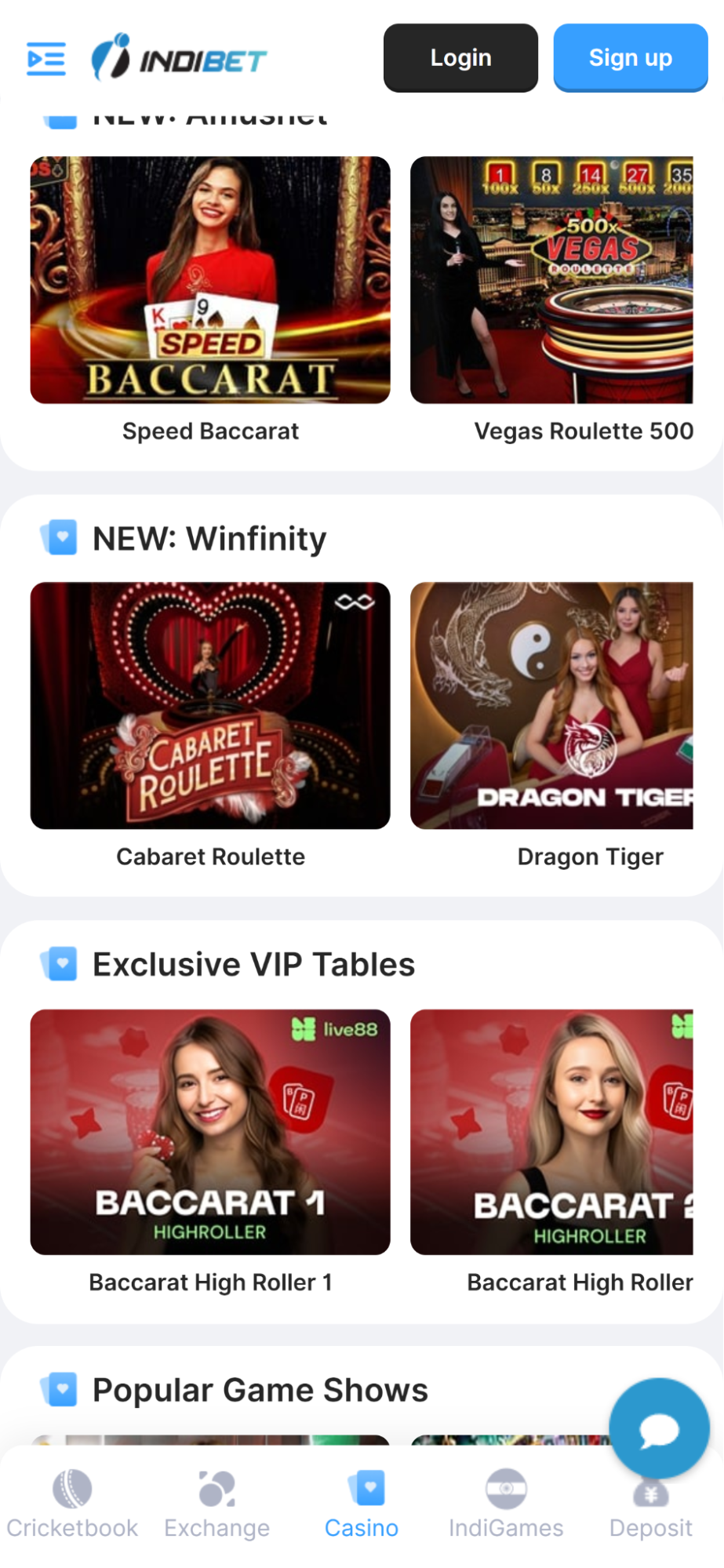Launch the Cabaret Roulette game
This screenshot has width=724, height=1568.
tap(210, 705)
